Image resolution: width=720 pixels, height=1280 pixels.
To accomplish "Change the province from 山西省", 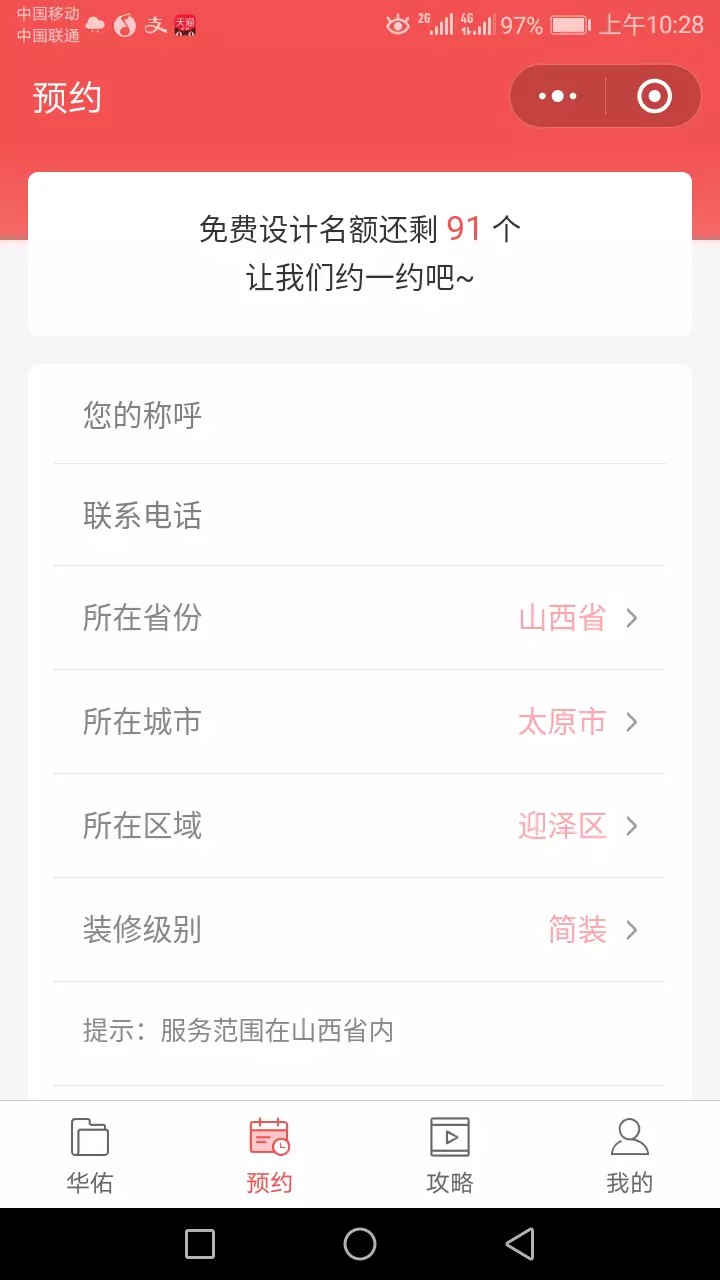I will pyautogui.click(x=360, y=618).
